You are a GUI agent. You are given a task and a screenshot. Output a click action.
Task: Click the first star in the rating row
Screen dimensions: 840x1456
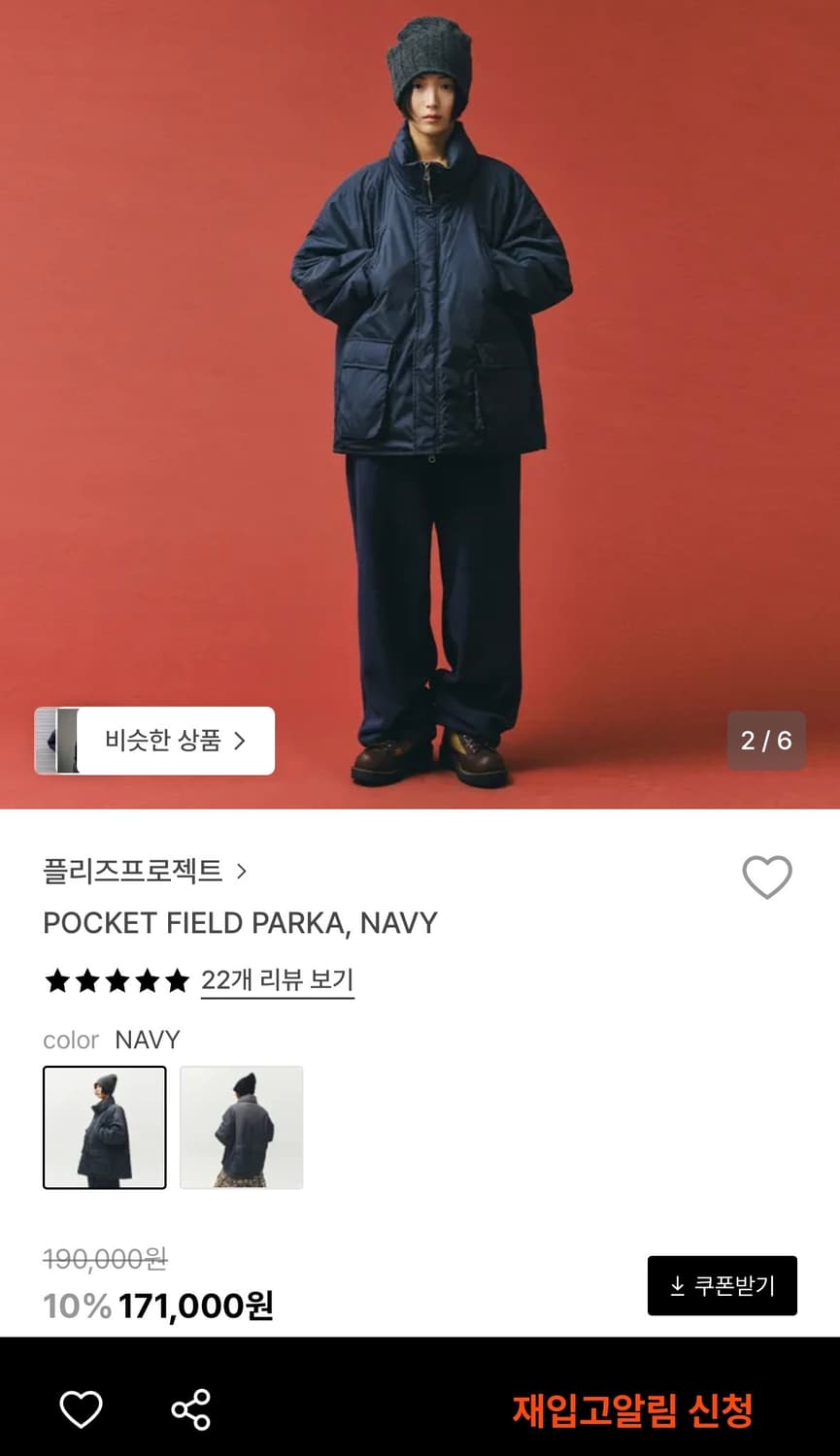55,981
